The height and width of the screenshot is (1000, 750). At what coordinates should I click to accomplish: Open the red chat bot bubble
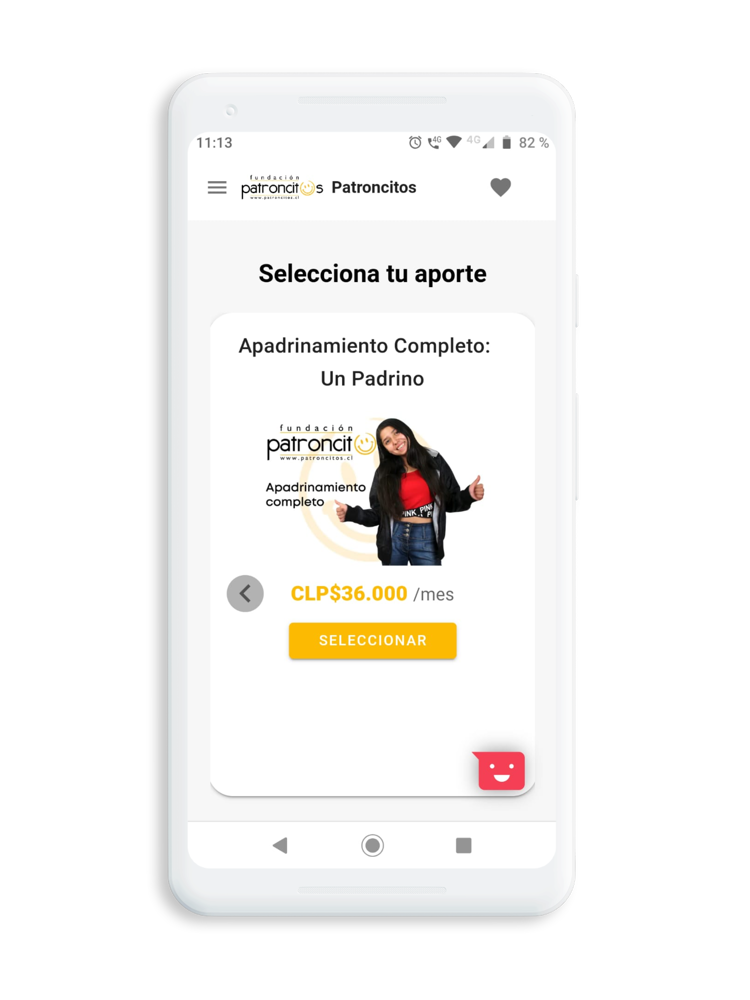pos(501,770)
